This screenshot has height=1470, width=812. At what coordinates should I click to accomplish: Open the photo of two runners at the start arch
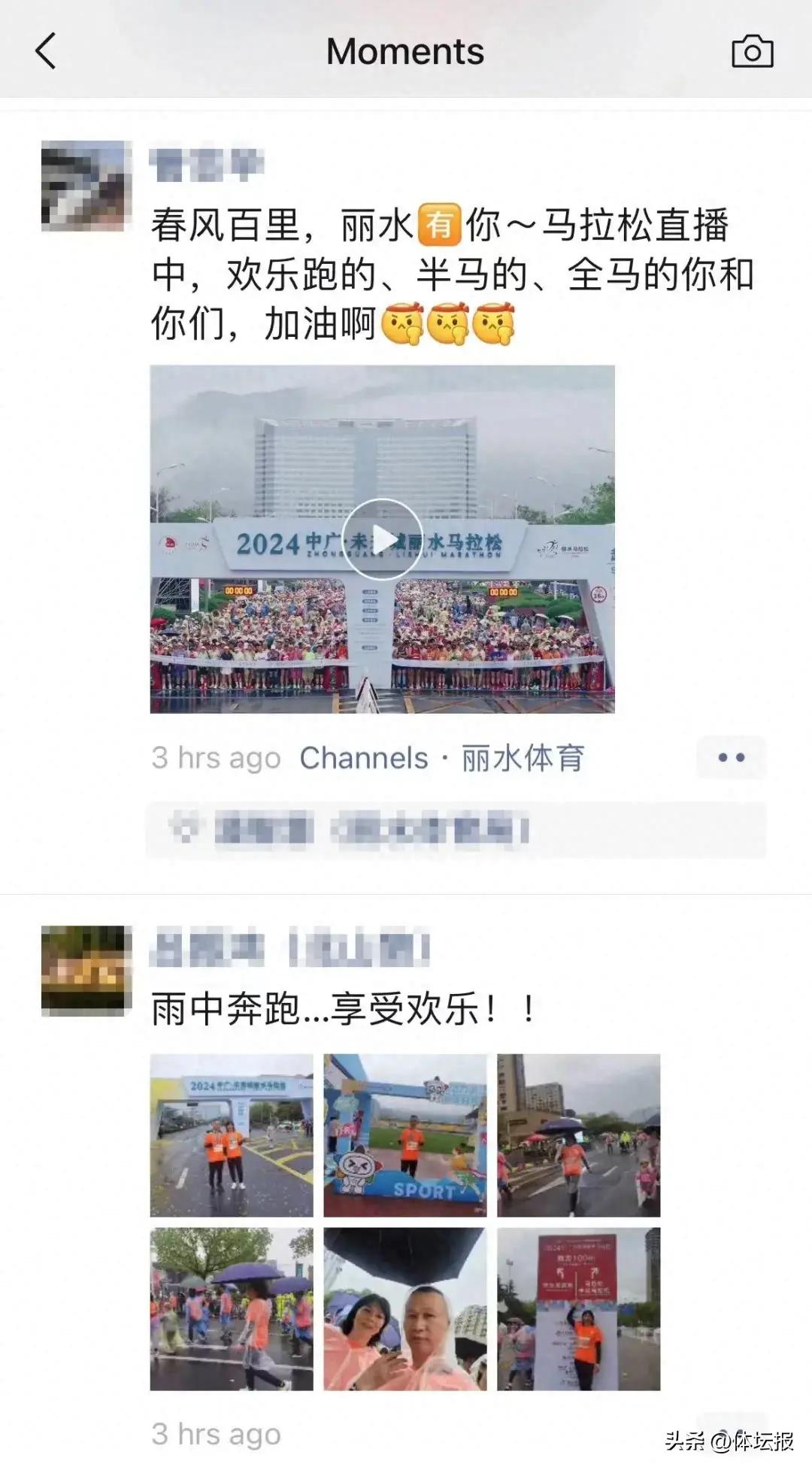tap(232, 1135)
